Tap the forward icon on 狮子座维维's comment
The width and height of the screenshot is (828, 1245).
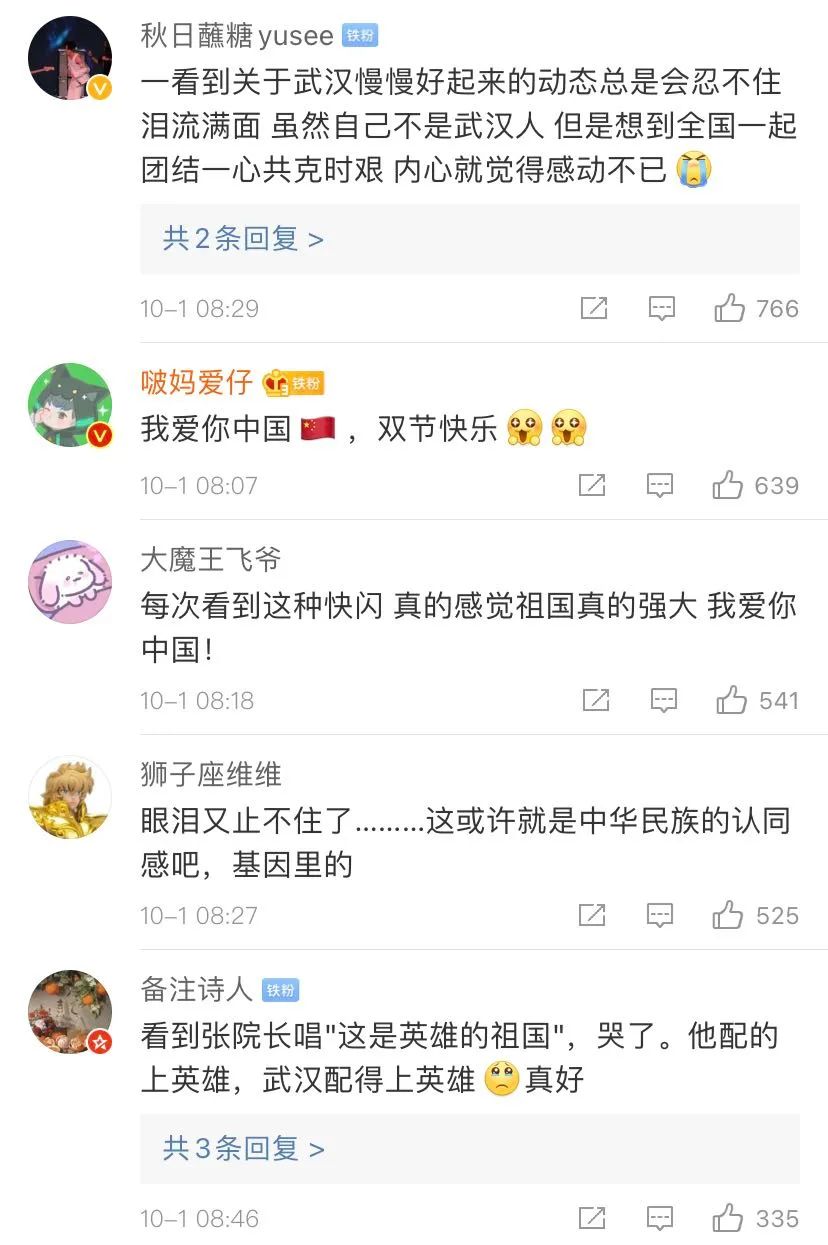[x=594, y=915]
